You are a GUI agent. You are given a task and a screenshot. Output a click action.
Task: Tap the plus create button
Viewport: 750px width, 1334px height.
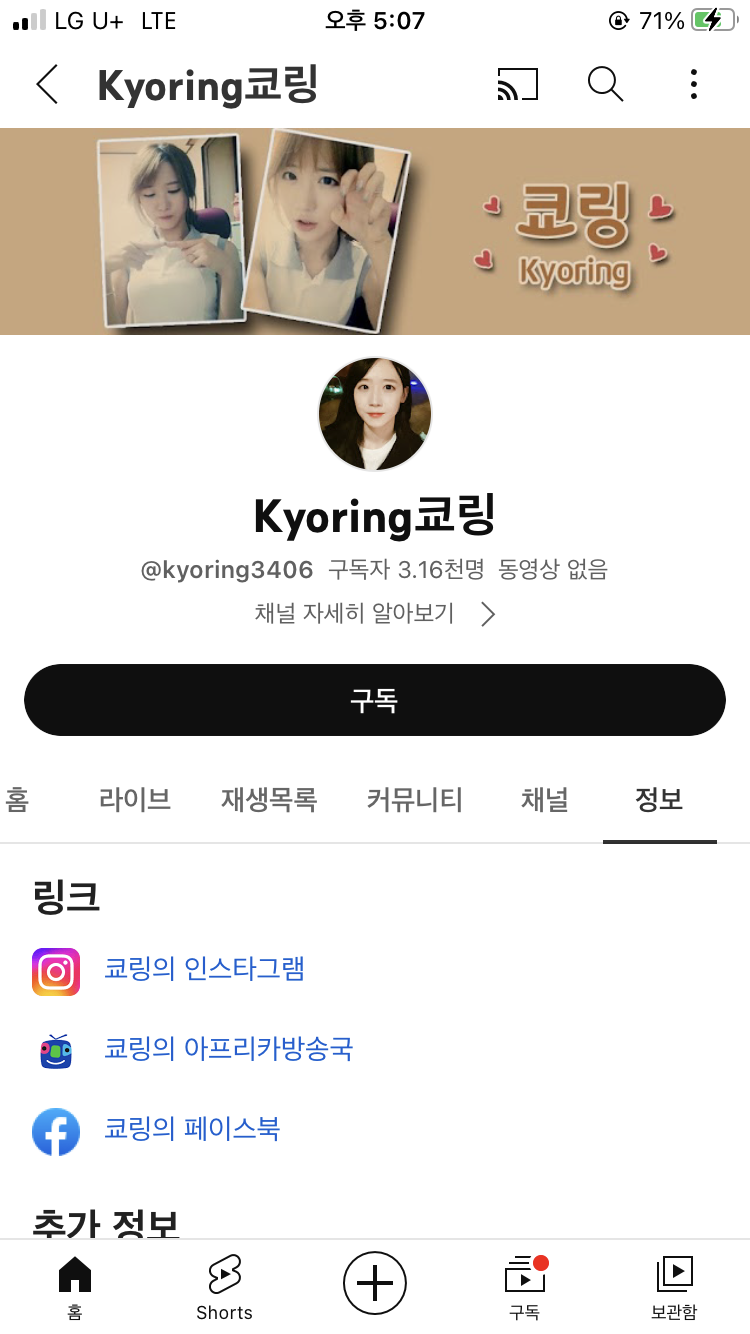click(x=375, y=1282)
